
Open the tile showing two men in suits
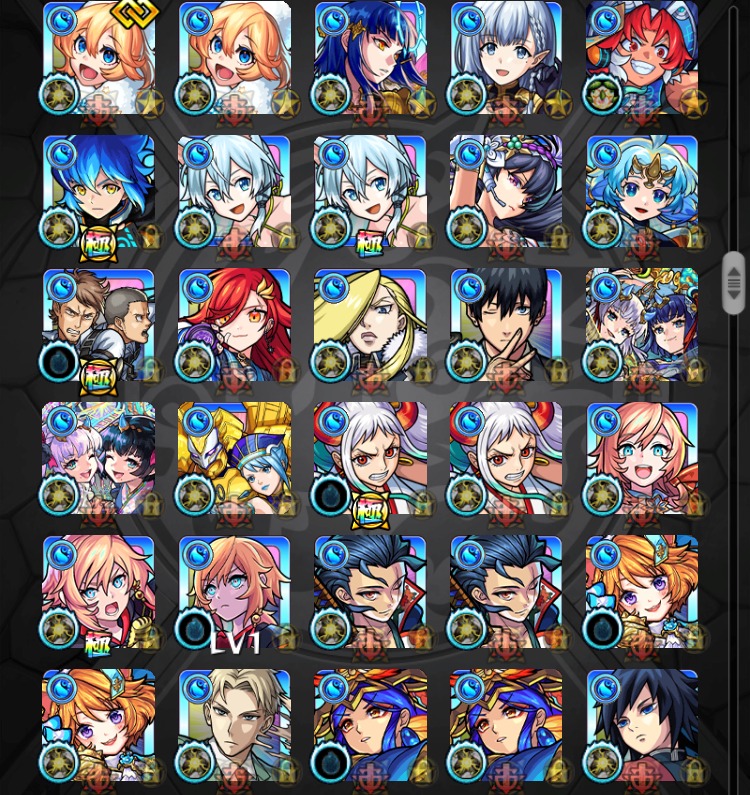(98, 325)
